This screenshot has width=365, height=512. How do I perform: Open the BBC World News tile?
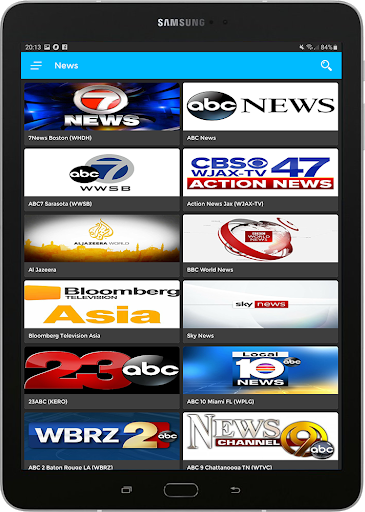coord(260,246)
